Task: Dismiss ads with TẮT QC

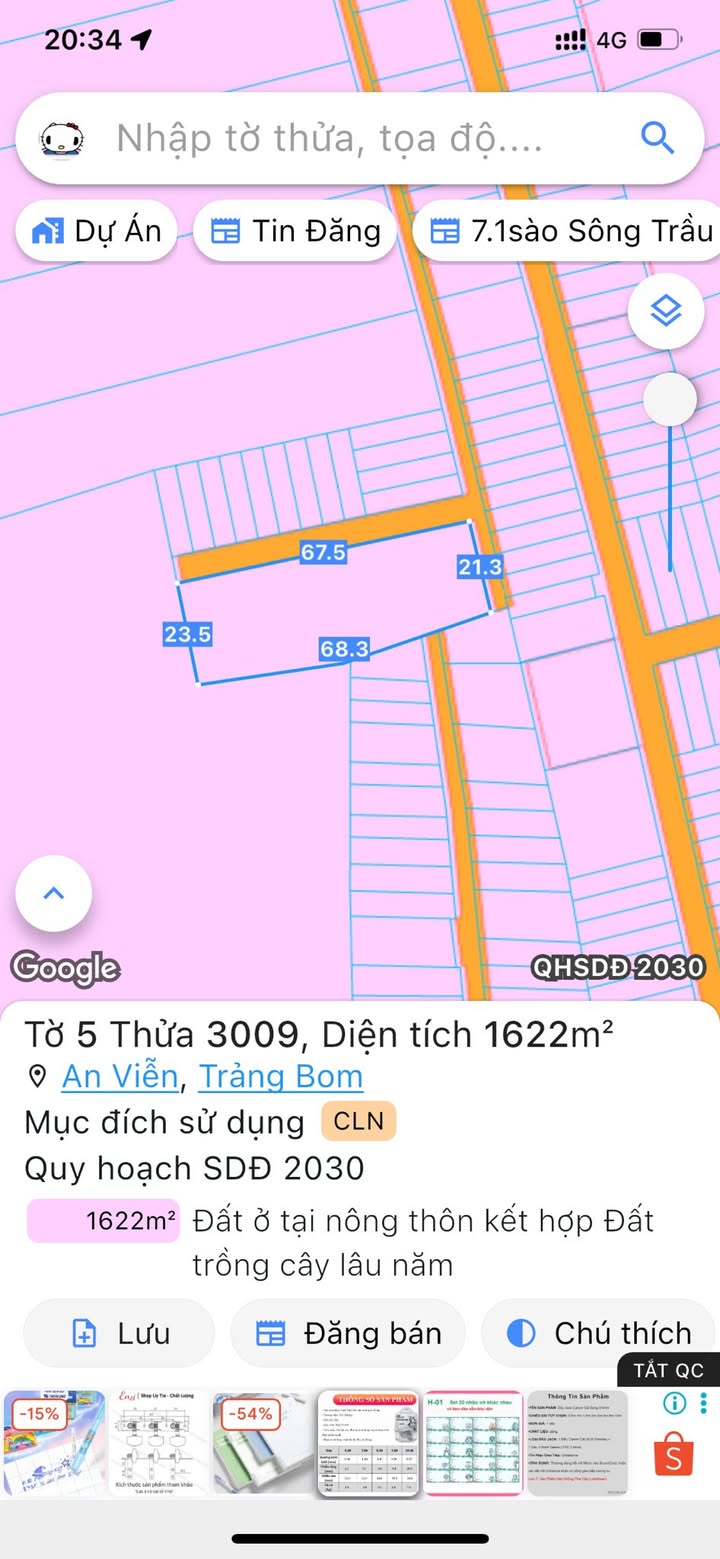Action: (668, 1370)
